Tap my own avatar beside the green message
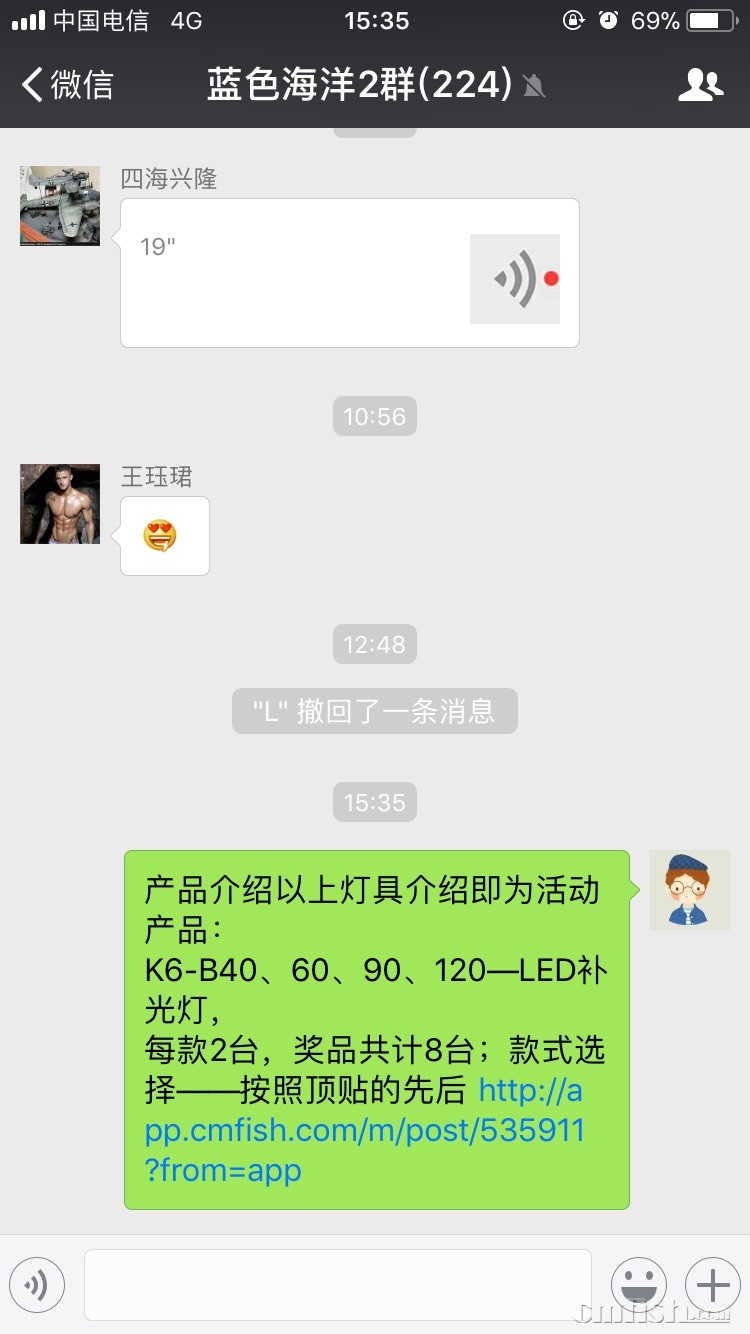 click(x=690, y=890)
